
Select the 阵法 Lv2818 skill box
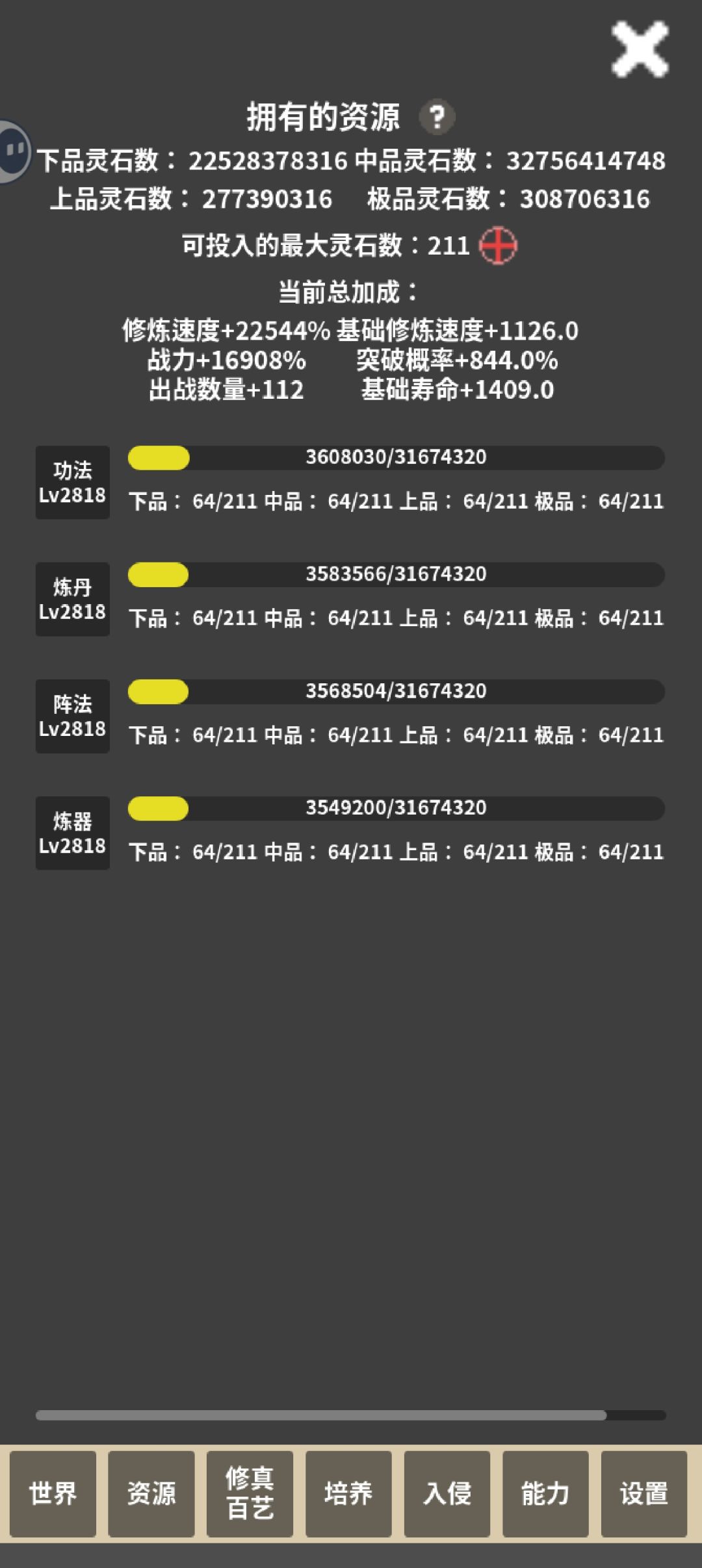[x=72, y=716]
